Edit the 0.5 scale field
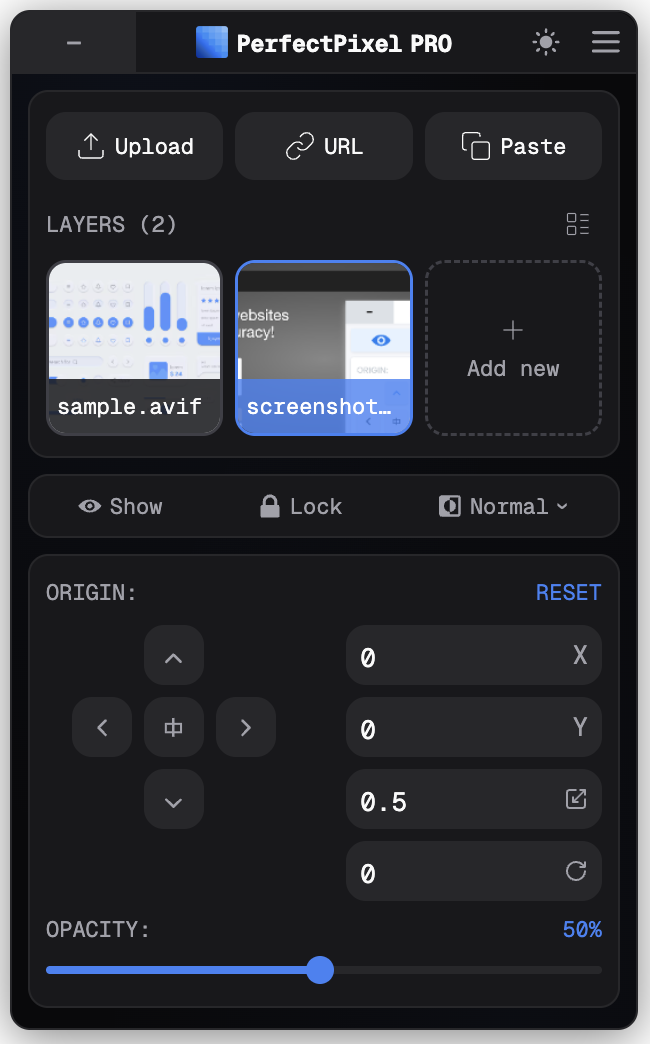The width and height of the screenshot is (650, 1044). 460,800
